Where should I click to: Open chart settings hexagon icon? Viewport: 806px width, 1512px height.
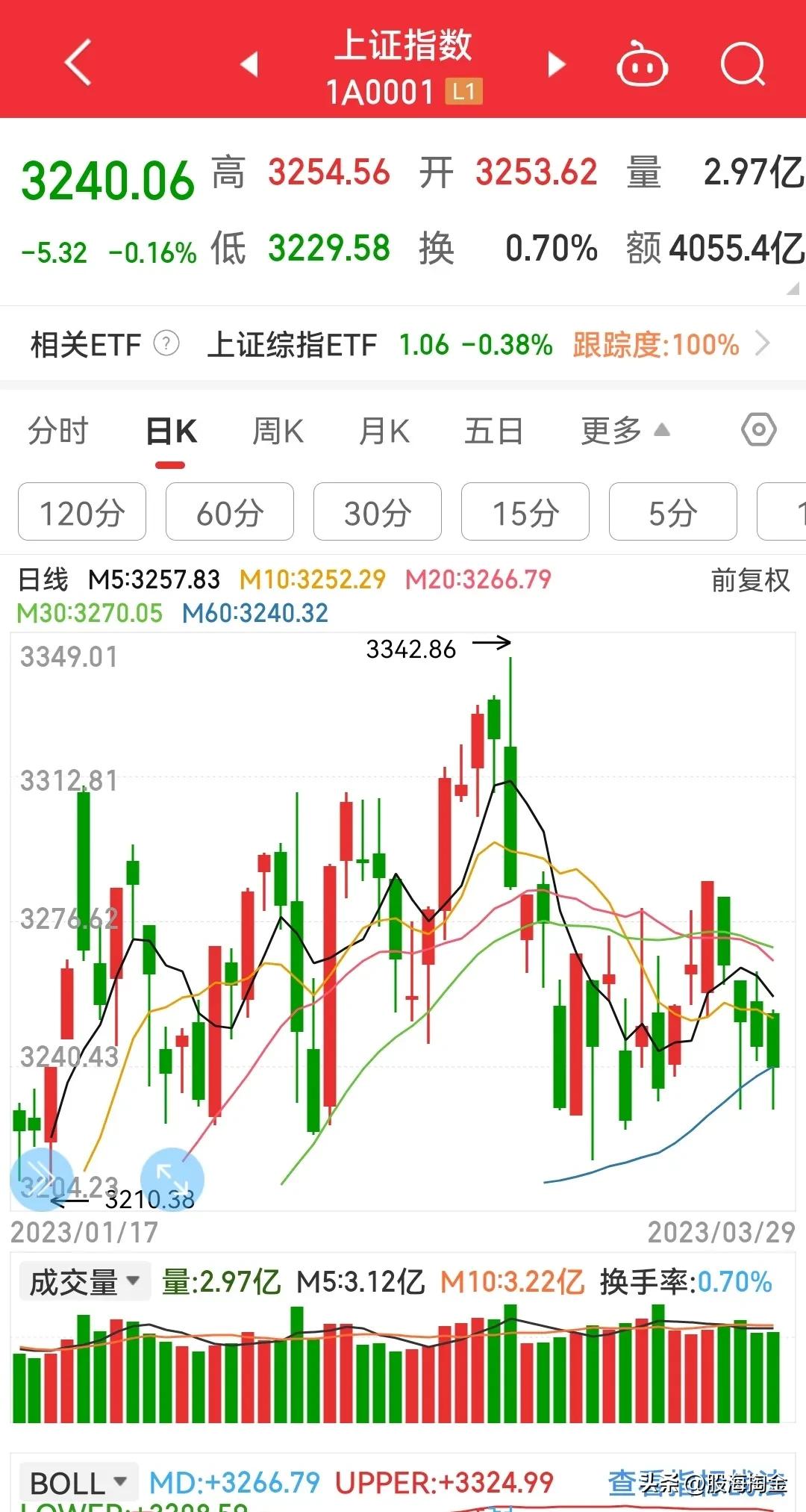coord(759,430)
